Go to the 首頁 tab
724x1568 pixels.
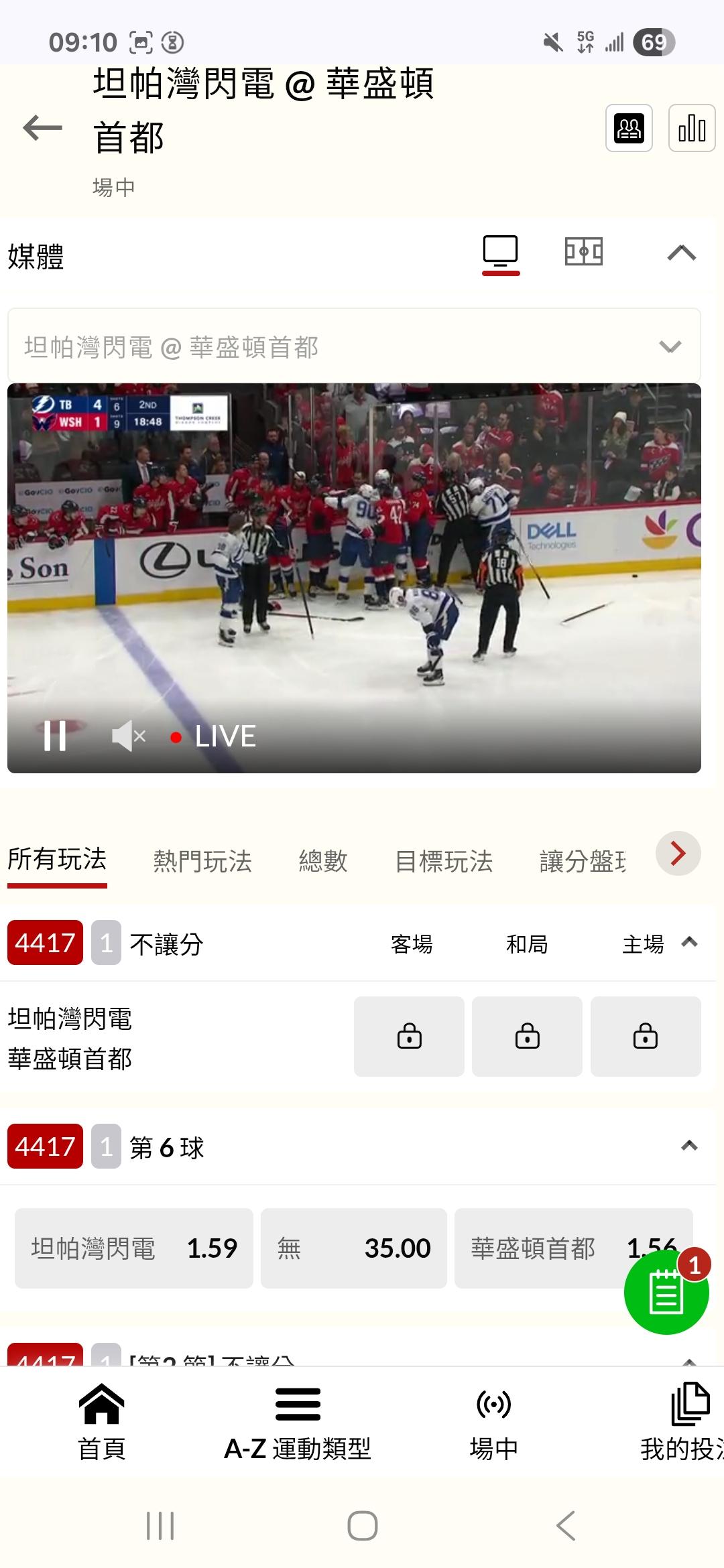click(x=102, y=1422)
